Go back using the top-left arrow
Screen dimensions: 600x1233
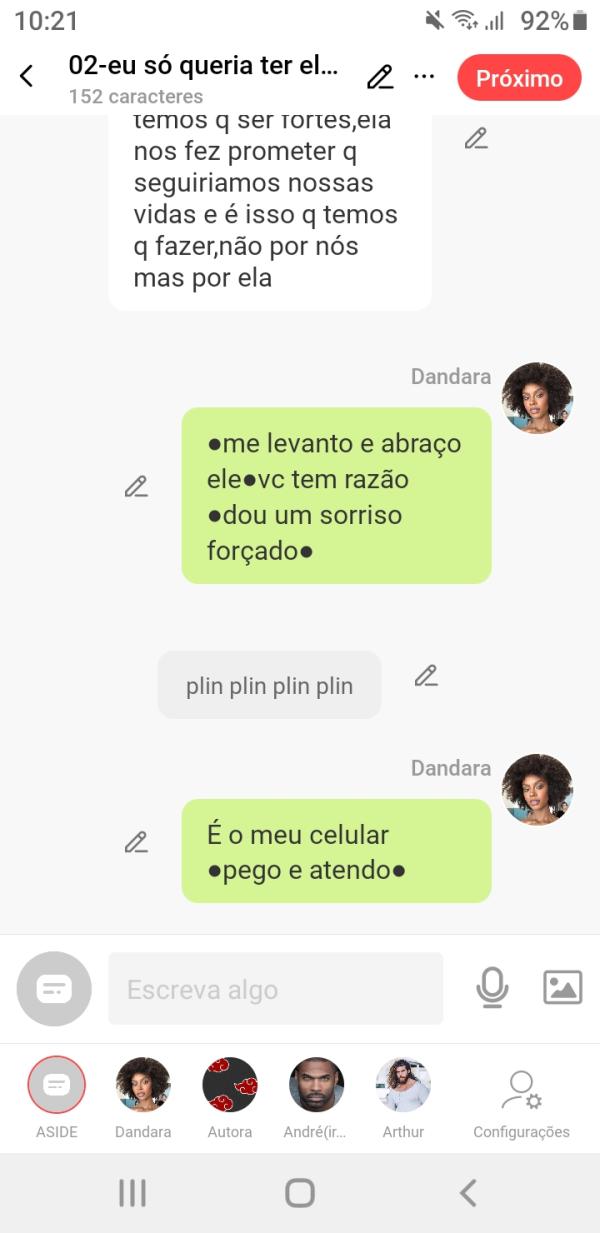coord(27,76)
